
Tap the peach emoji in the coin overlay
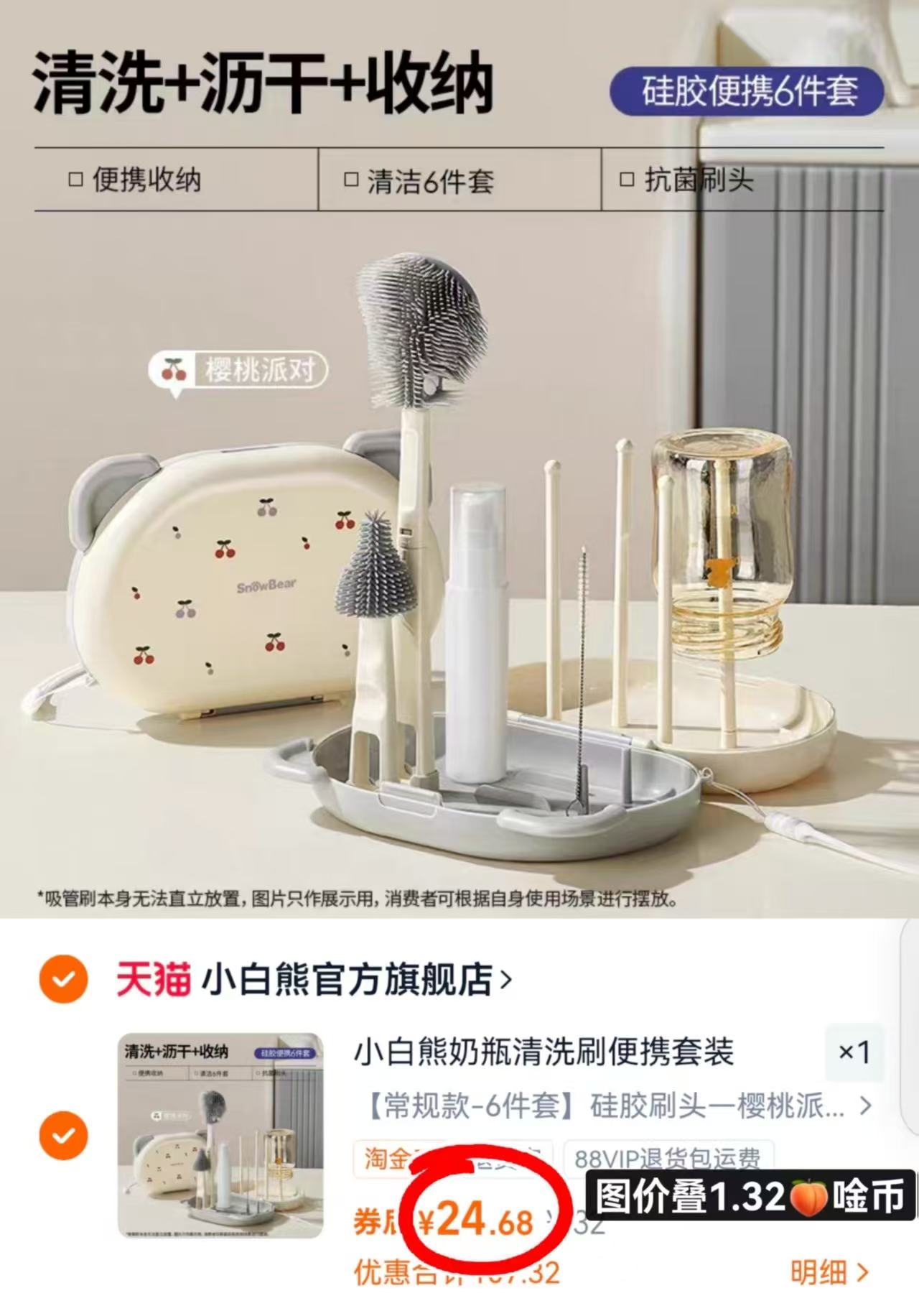pyautogui.click(x=806, y=1198)
